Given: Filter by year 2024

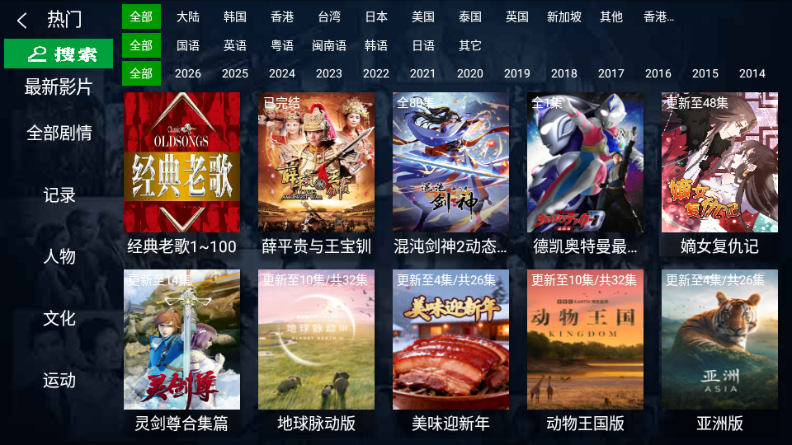Looking at the screenshot, I should coord(282,74).
